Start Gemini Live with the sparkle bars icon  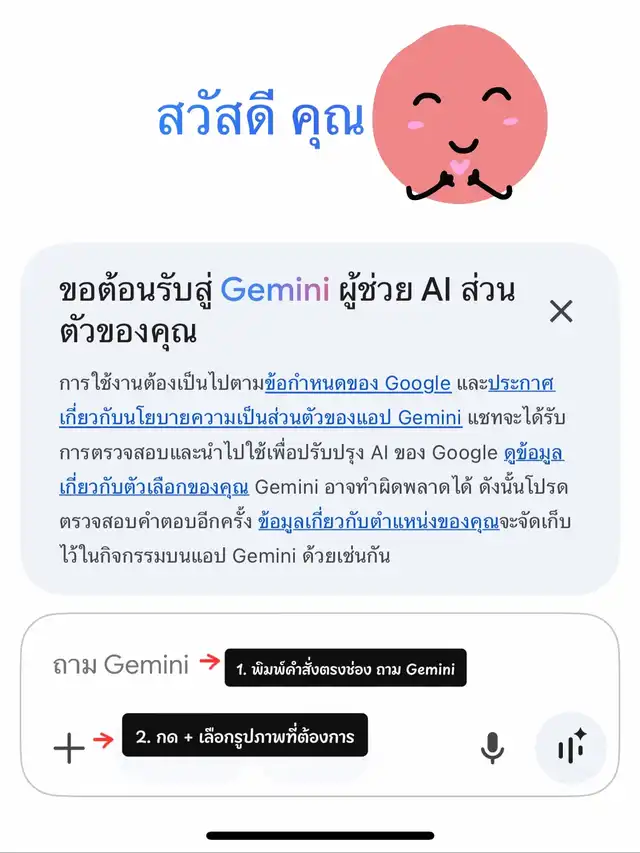point(571,747)
